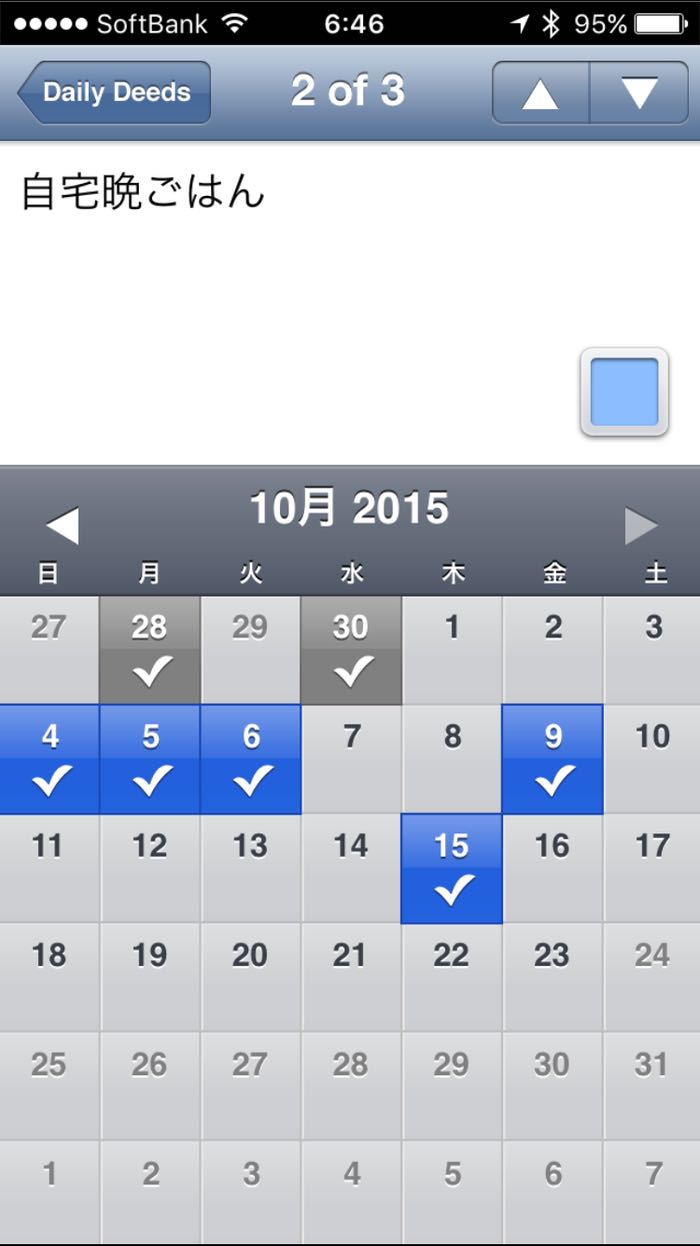Show next month in calendar
This screenshot has width=700, height=1246.
pyautogui.click(x=641, y=526)
